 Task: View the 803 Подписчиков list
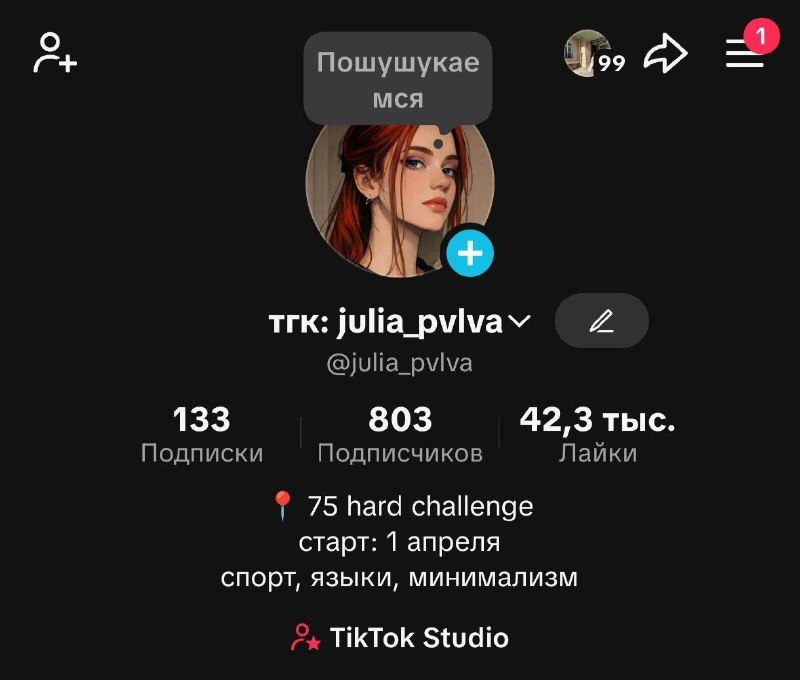point(400,434)
